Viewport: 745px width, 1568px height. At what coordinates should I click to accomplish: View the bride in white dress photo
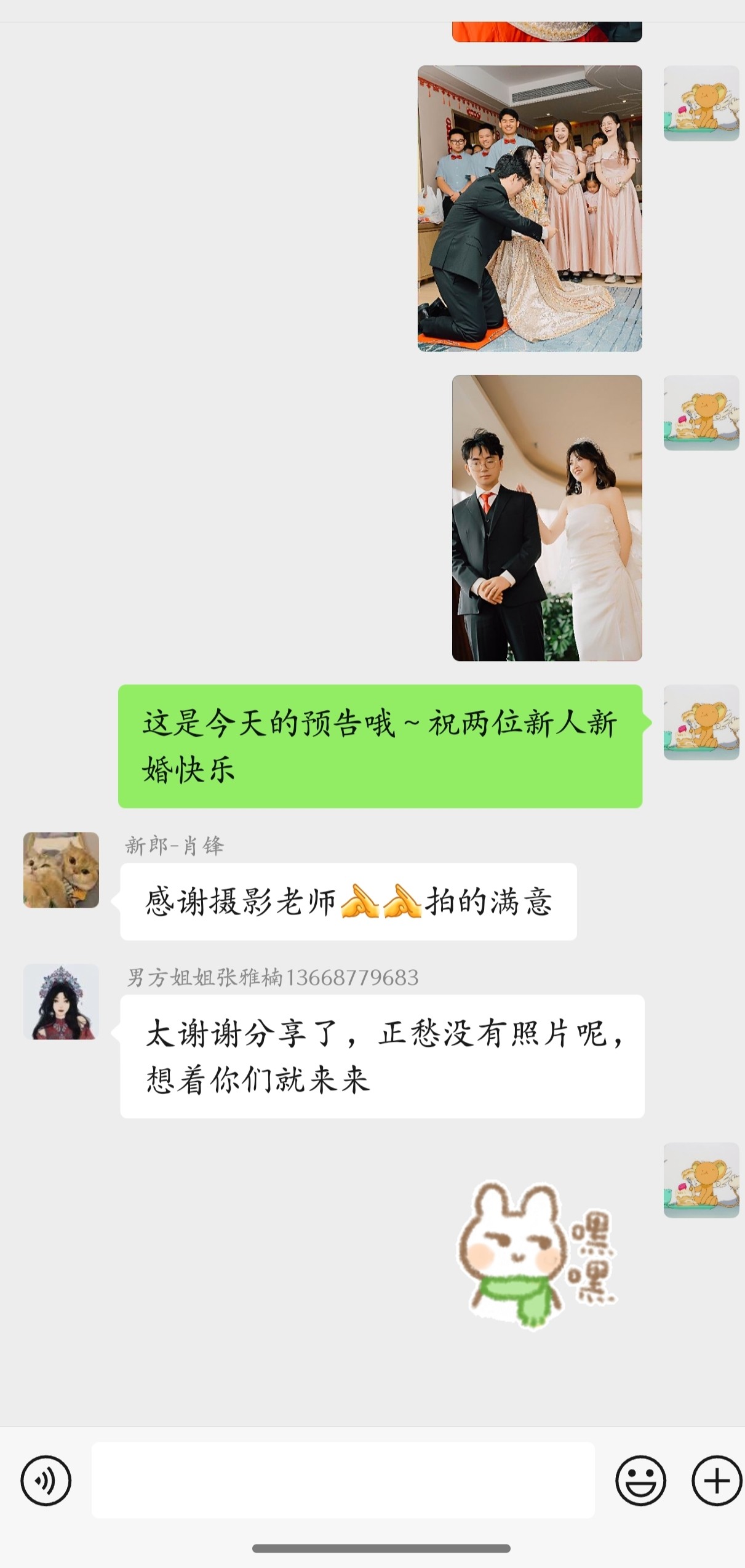tap(547, 518)
